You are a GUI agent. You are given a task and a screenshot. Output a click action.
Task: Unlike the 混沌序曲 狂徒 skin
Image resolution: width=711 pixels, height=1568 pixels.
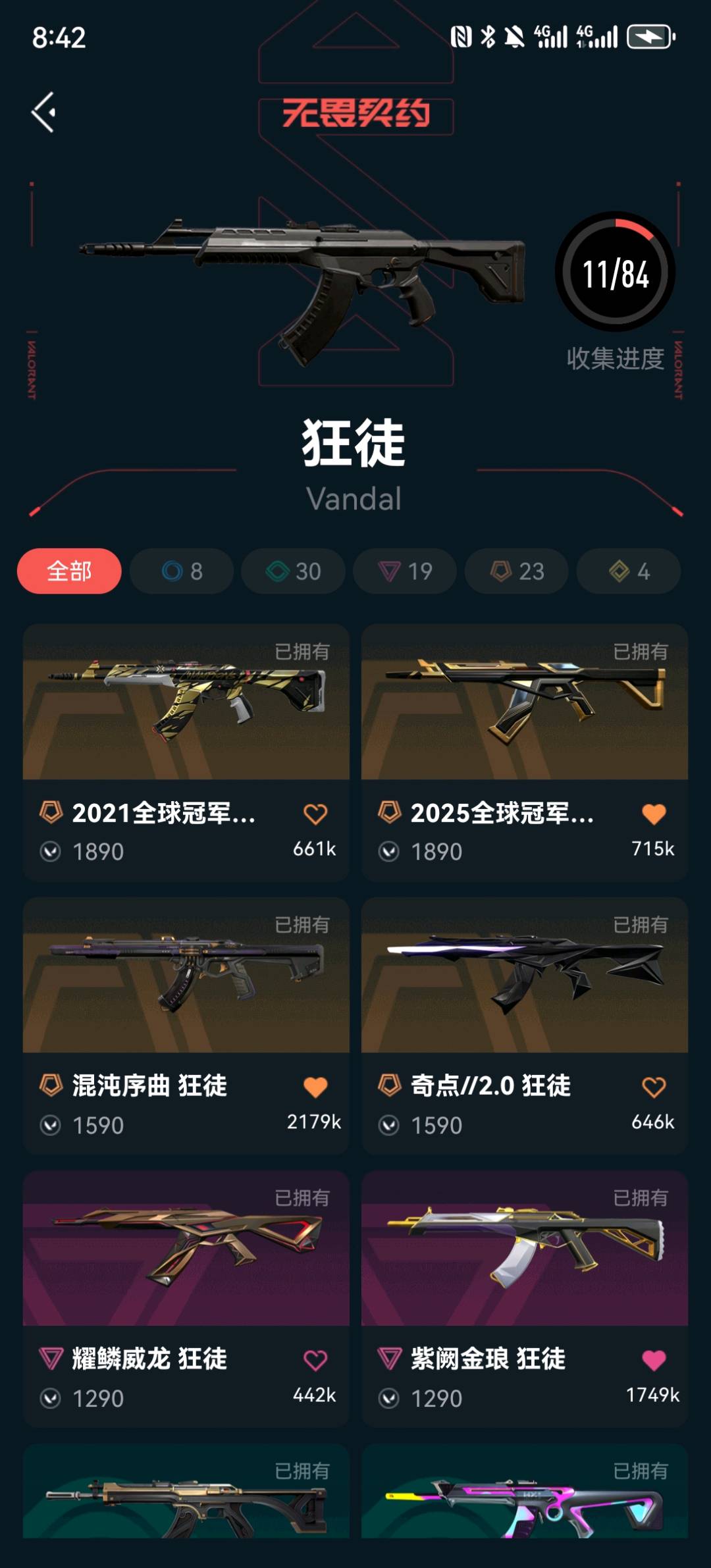point(315,1087)
